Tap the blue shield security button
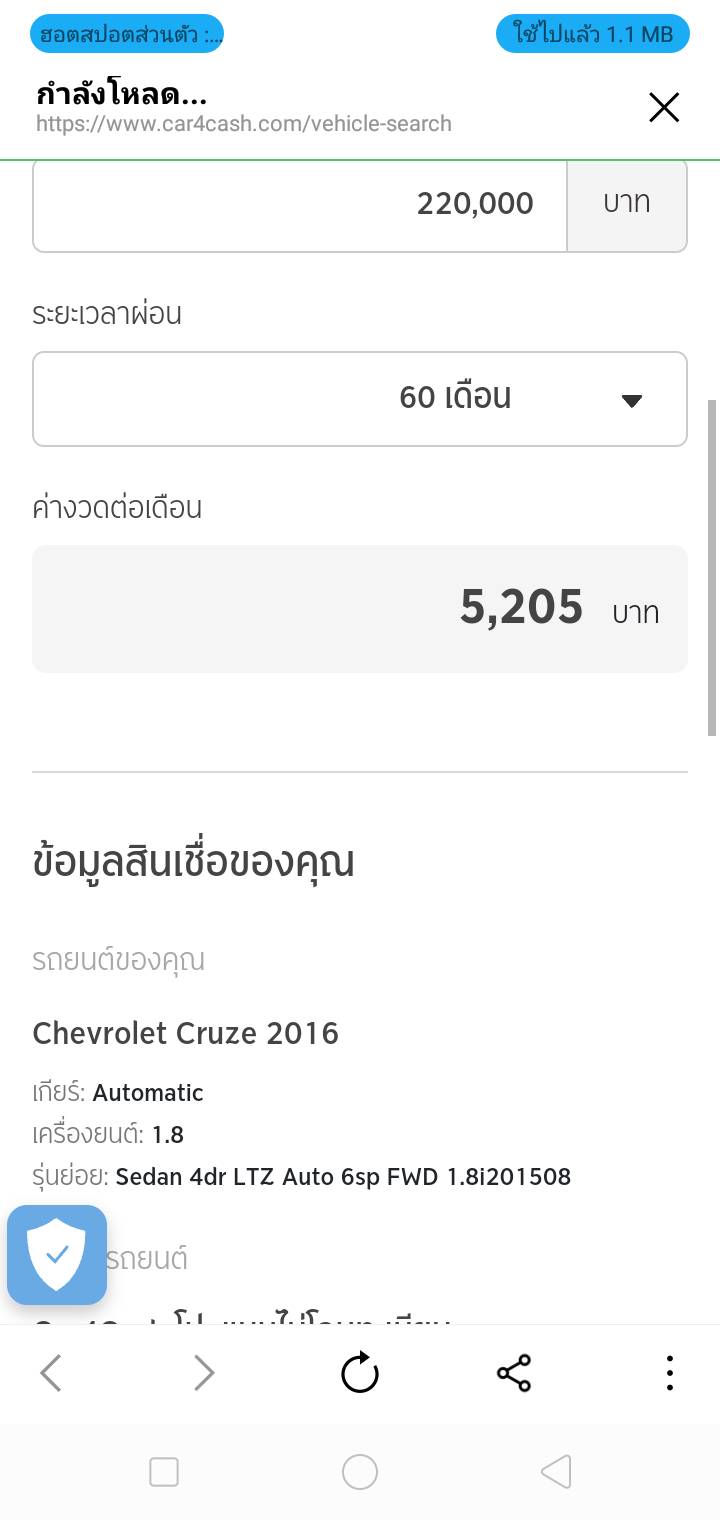Image resolution: width=720 pixels, height=1520 pixels. 57,1254
